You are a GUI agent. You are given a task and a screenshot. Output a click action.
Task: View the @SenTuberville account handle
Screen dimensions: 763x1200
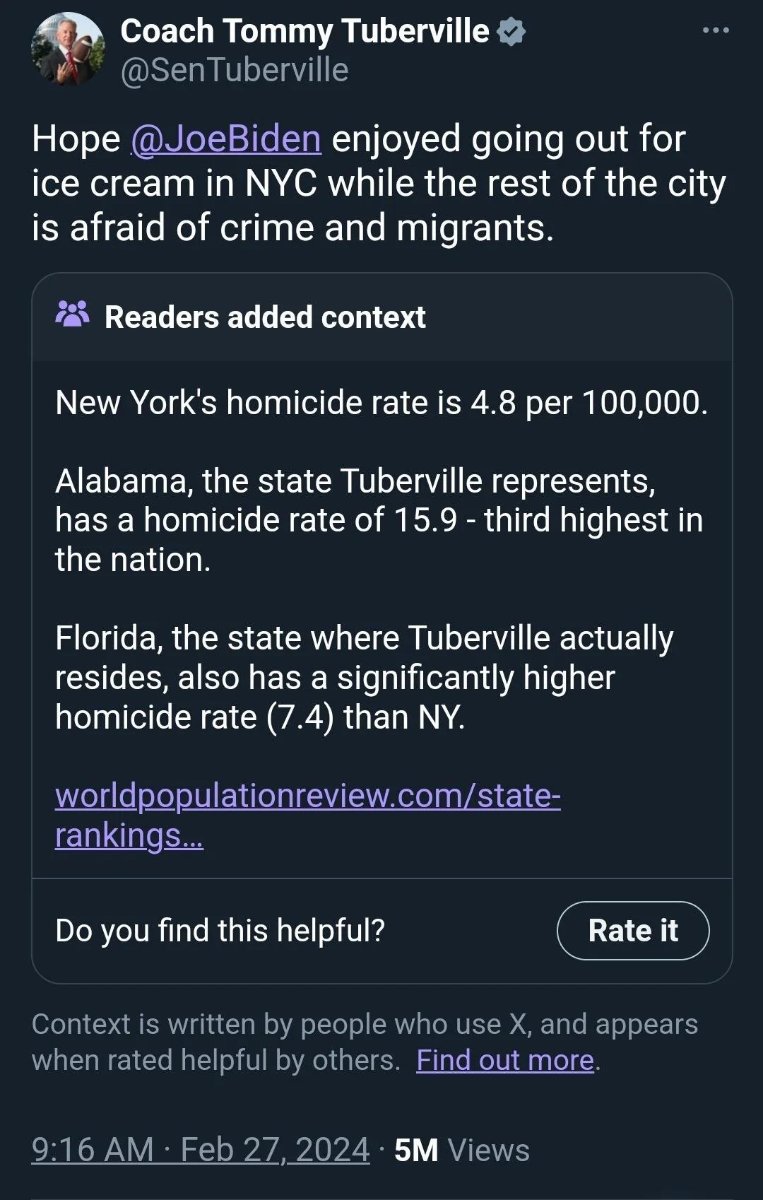[234, 70]
